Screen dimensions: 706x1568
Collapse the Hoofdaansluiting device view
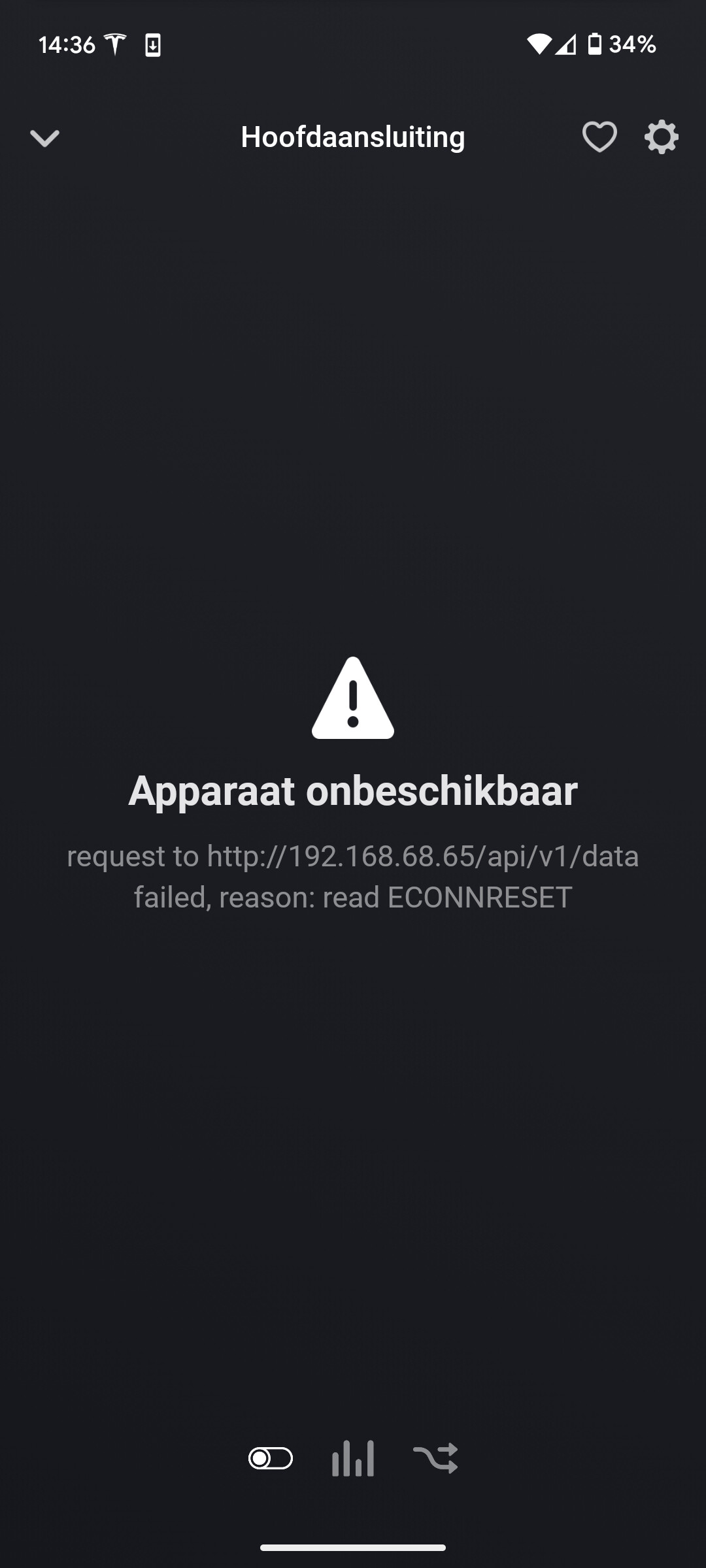click(44, 138)
